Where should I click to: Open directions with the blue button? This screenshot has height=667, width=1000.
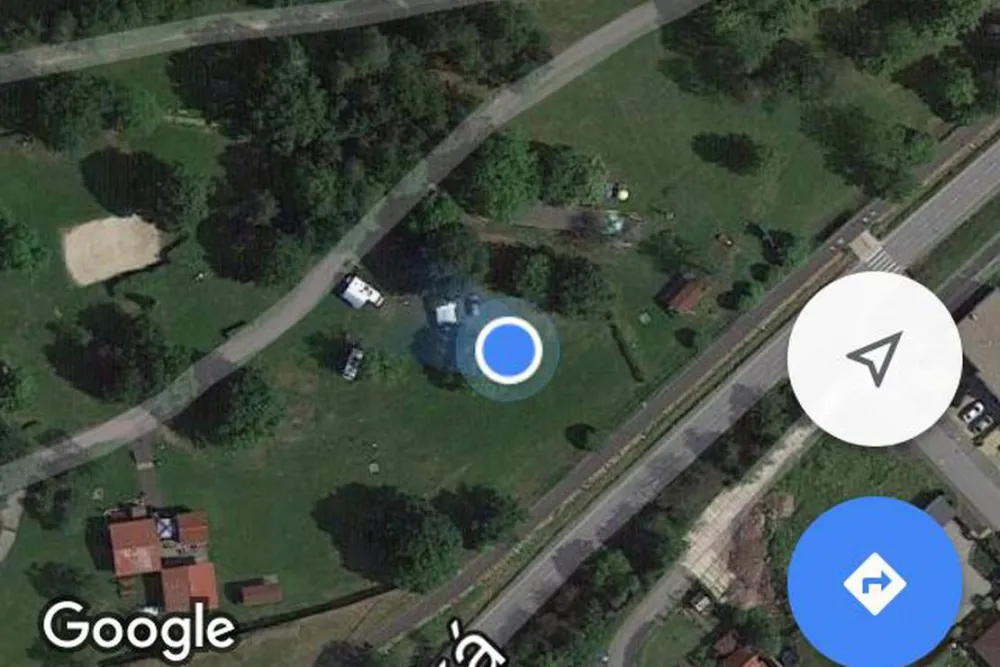[x=874, y=583]
